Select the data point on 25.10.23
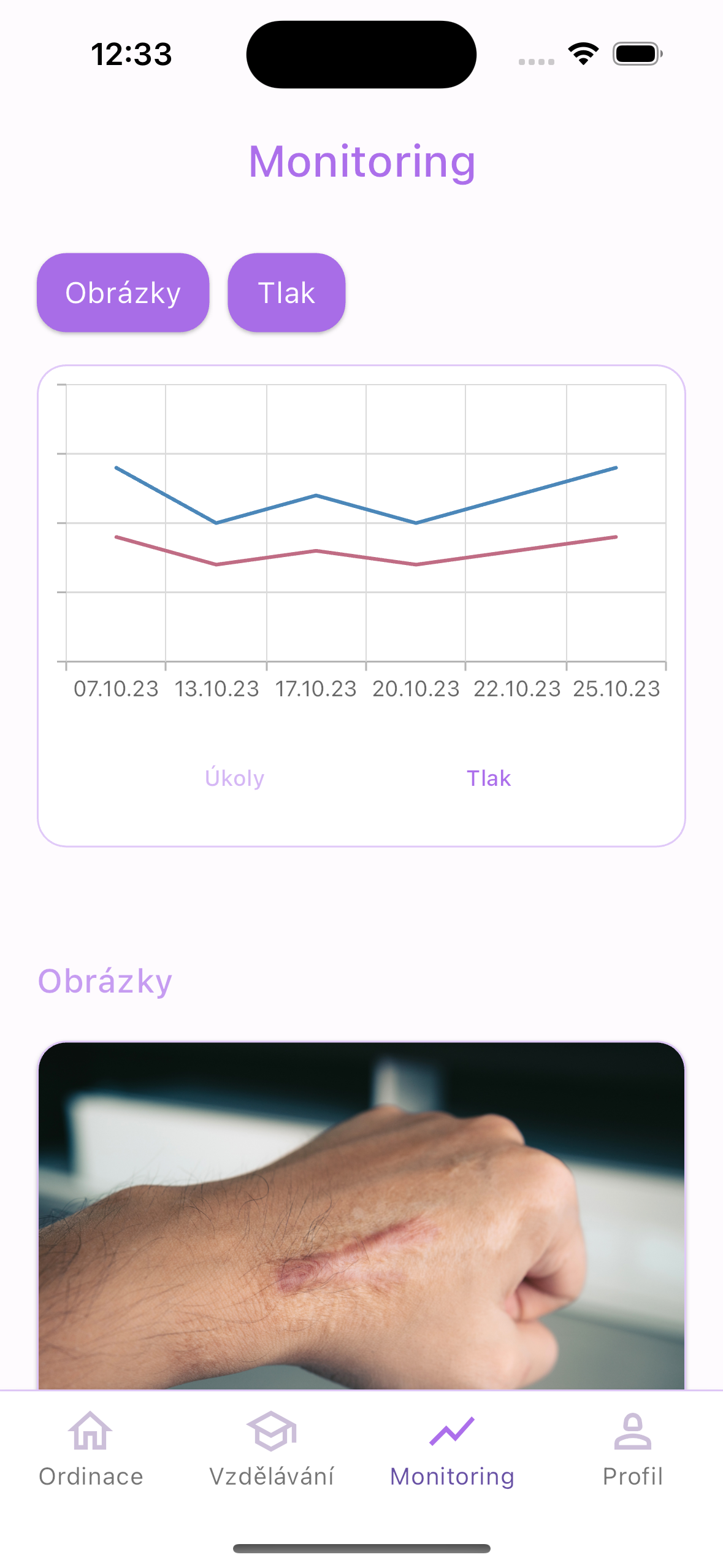The height and width of the screenshot is (1568, 723). pyautogui.click(x=616, y=467)
